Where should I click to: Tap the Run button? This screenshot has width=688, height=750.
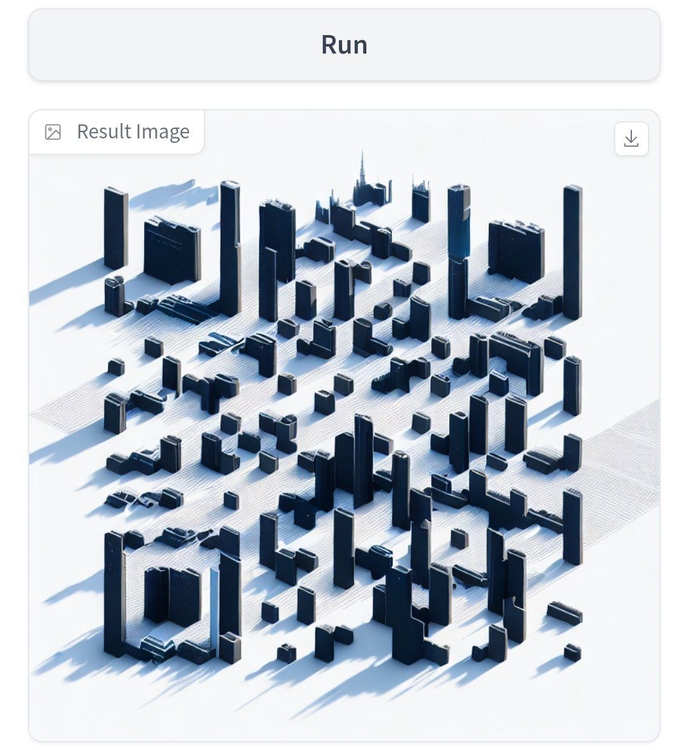(x=344, y=45)
